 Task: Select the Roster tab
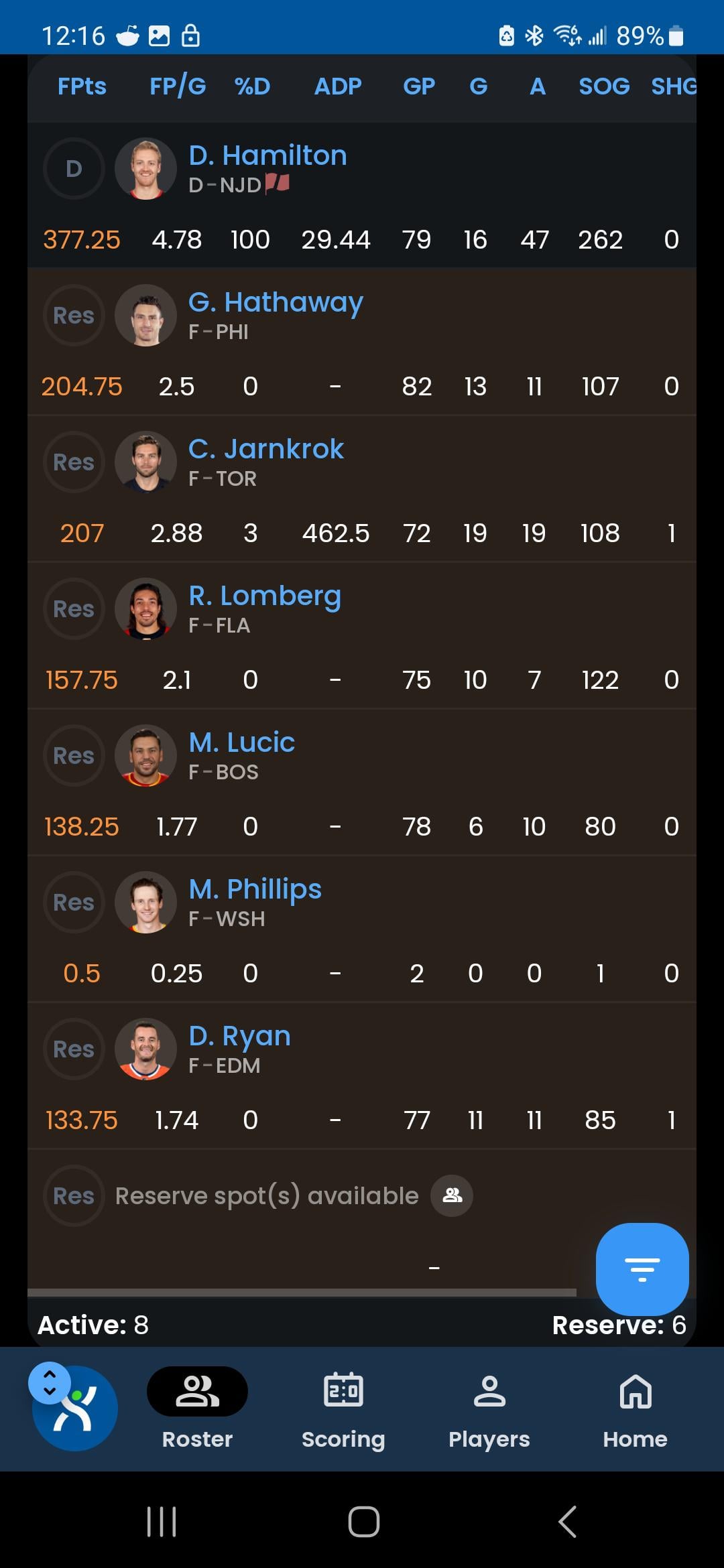197,1409
